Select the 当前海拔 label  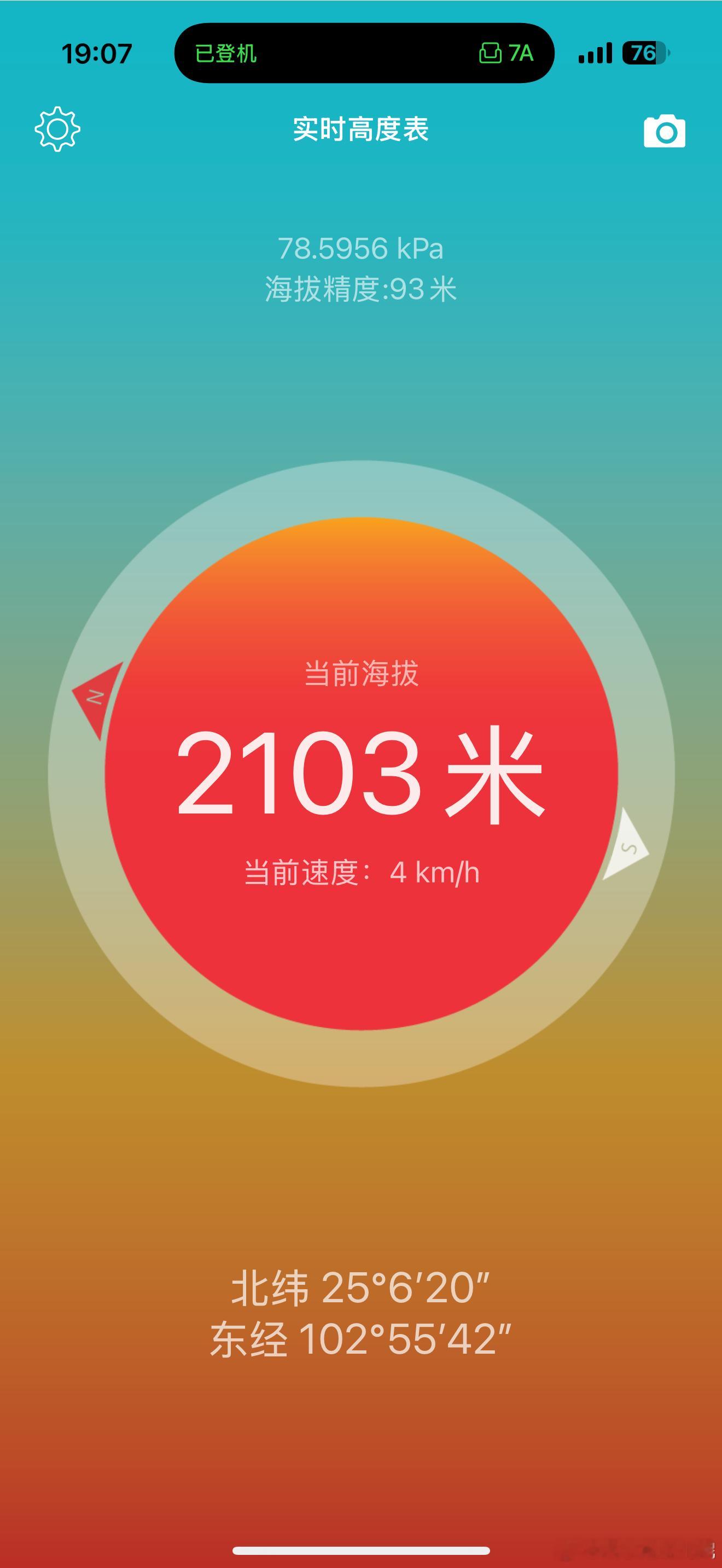point(361,677)
